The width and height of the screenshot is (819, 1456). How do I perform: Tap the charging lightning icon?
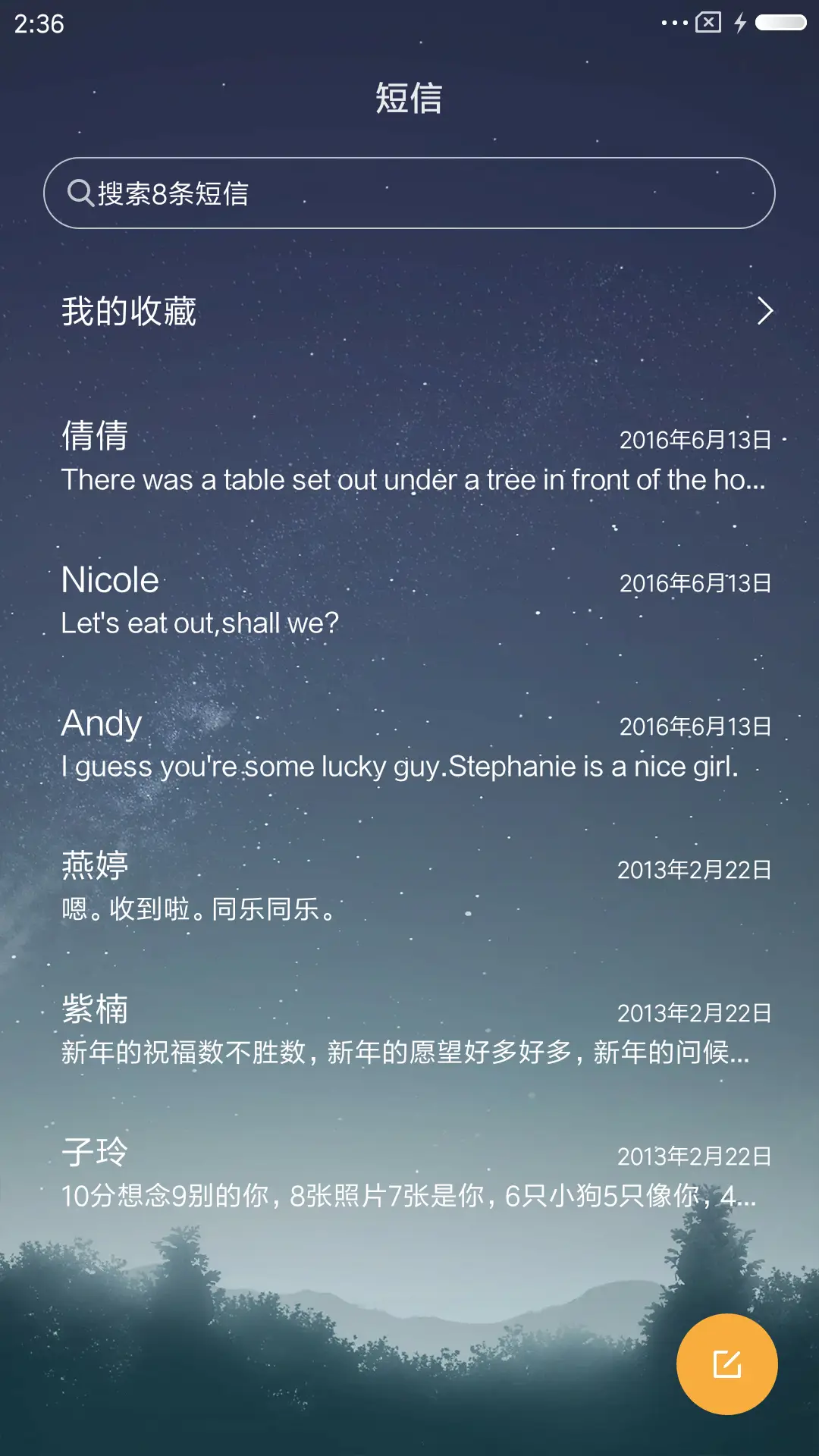[741, 23]
